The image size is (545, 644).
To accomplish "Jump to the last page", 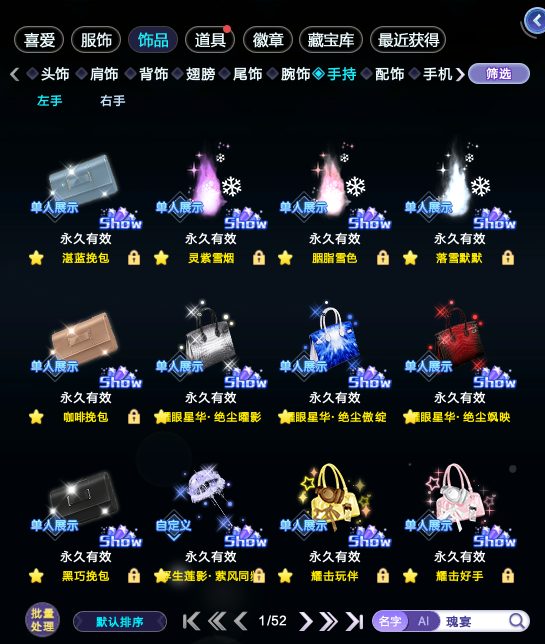I will (354, 621).
